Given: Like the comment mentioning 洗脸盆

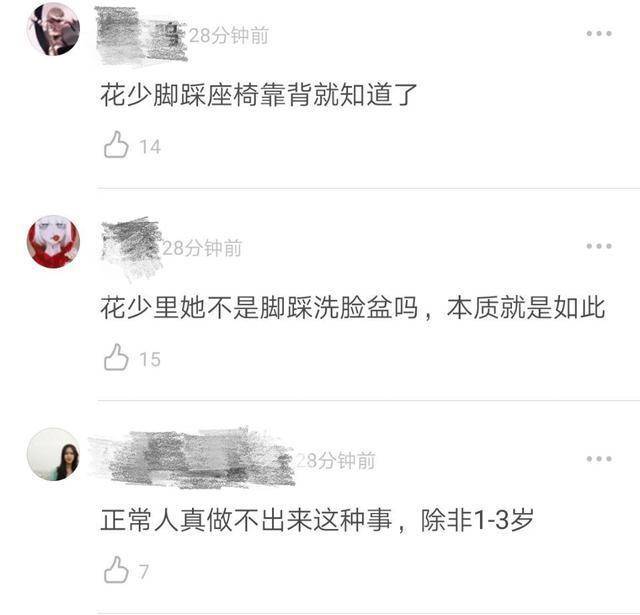Looking at the screenshot, I should 117,358.
